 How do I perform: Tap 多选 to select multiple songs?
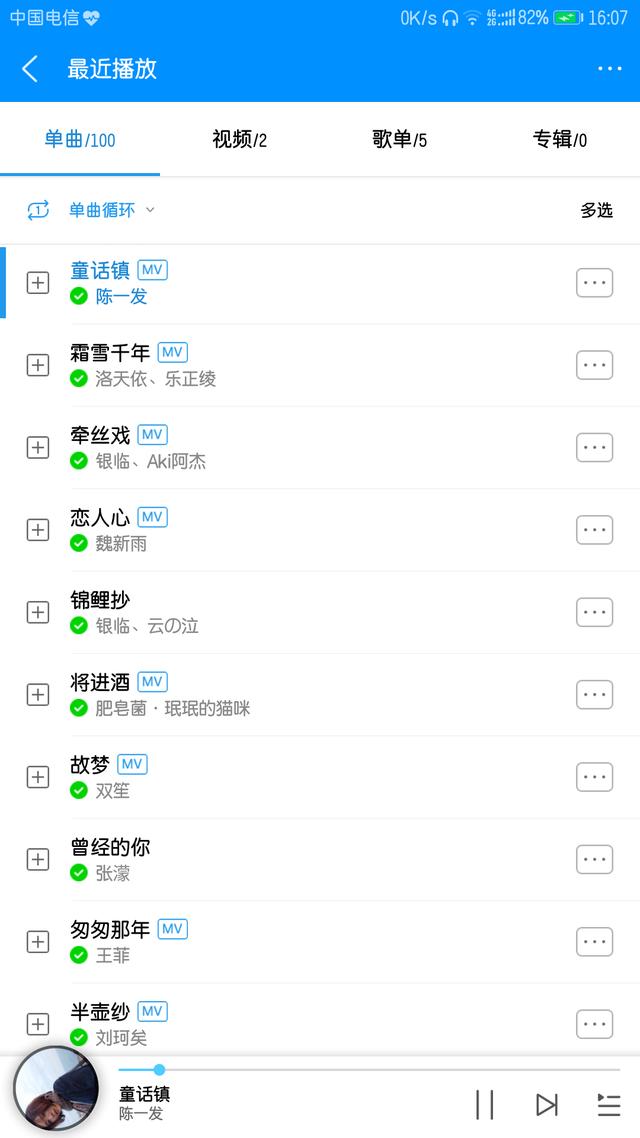click(x=596, y=210)
